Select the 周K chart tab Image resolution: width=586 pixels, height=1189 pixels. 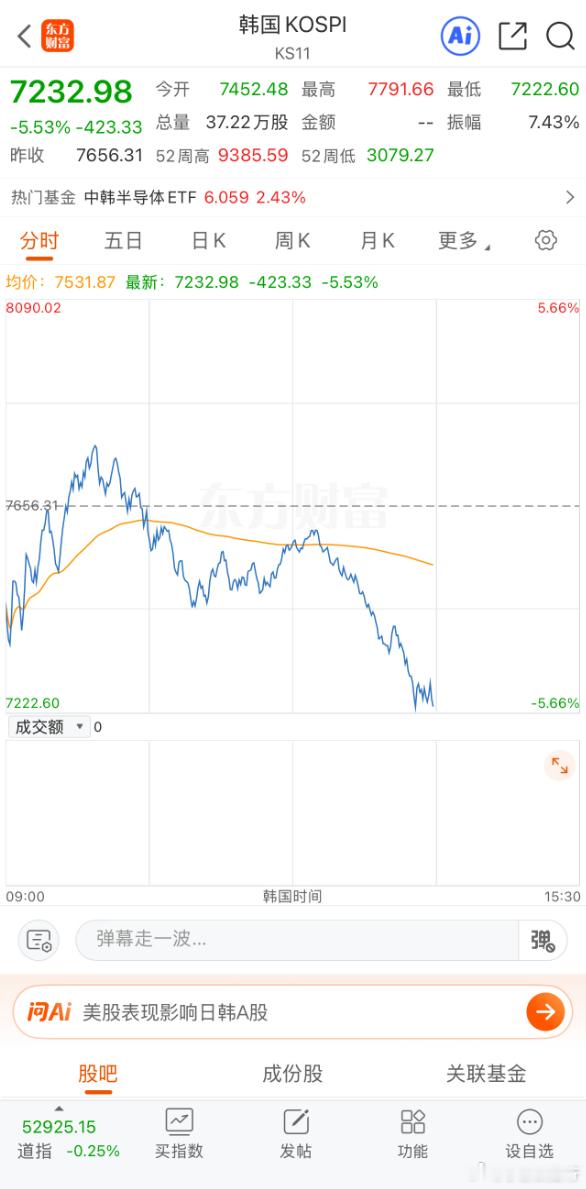293,241
